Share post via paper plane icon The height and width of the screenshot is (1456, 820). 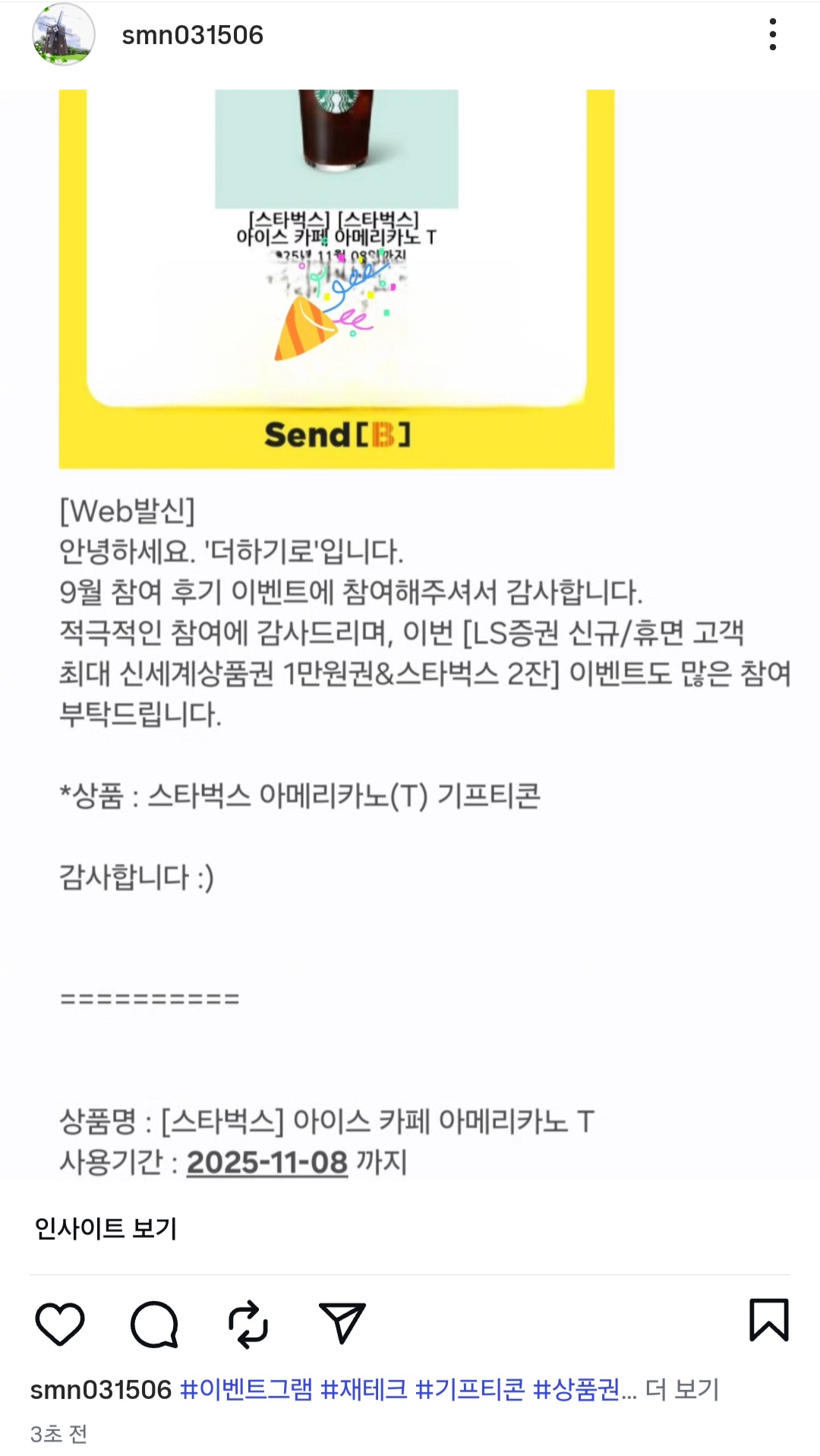[x=342, y=1323]
